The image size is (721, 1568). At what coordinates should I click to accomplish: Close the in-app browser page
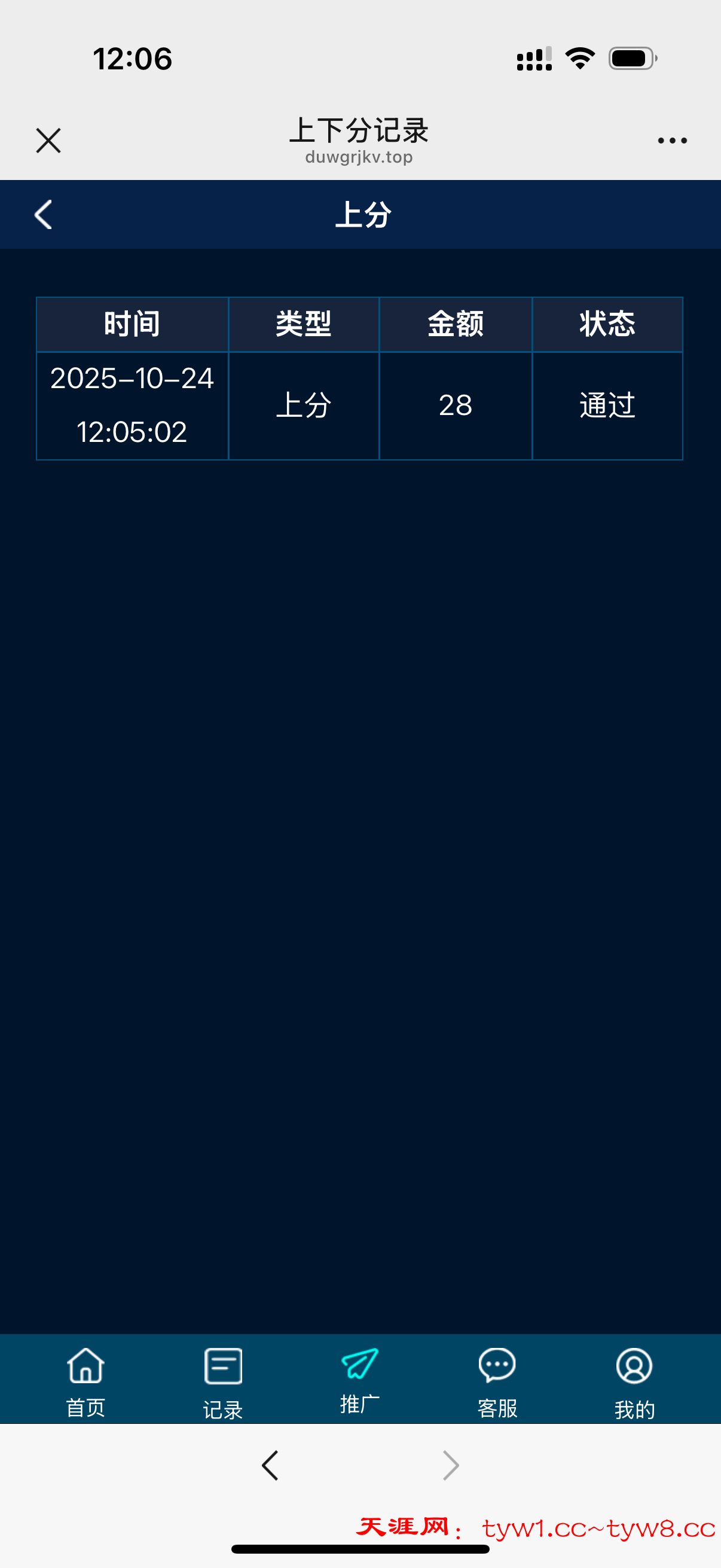click(x=48, y=141)
